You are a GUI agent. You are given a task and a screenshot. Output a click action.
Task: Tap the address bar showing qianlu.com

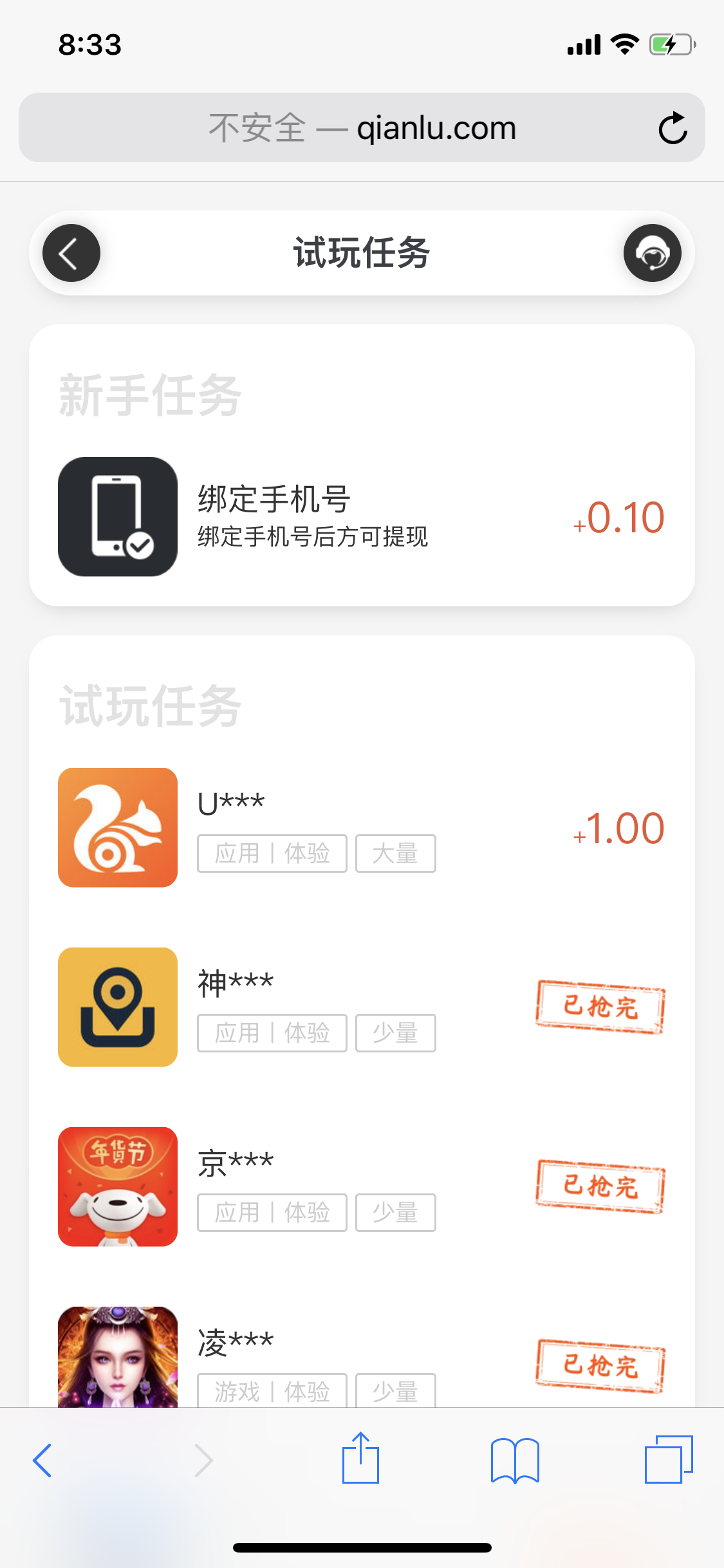tap(362, 127)
